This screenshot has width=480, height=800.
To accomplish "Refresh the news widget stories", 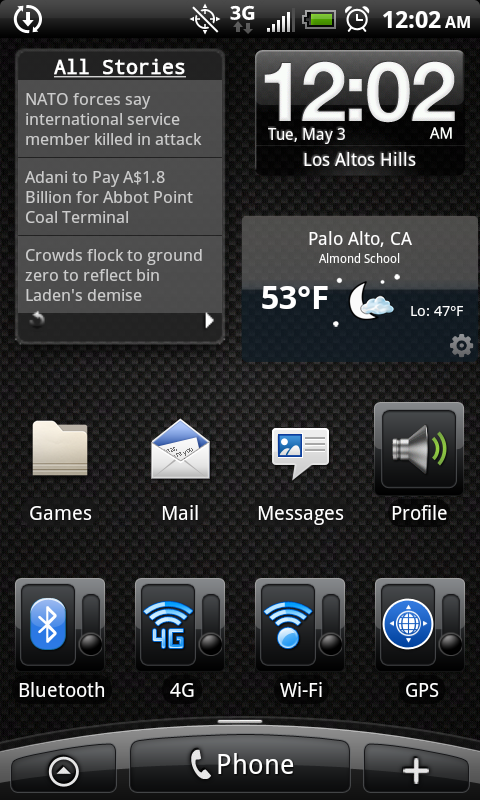I will (36, 320).
